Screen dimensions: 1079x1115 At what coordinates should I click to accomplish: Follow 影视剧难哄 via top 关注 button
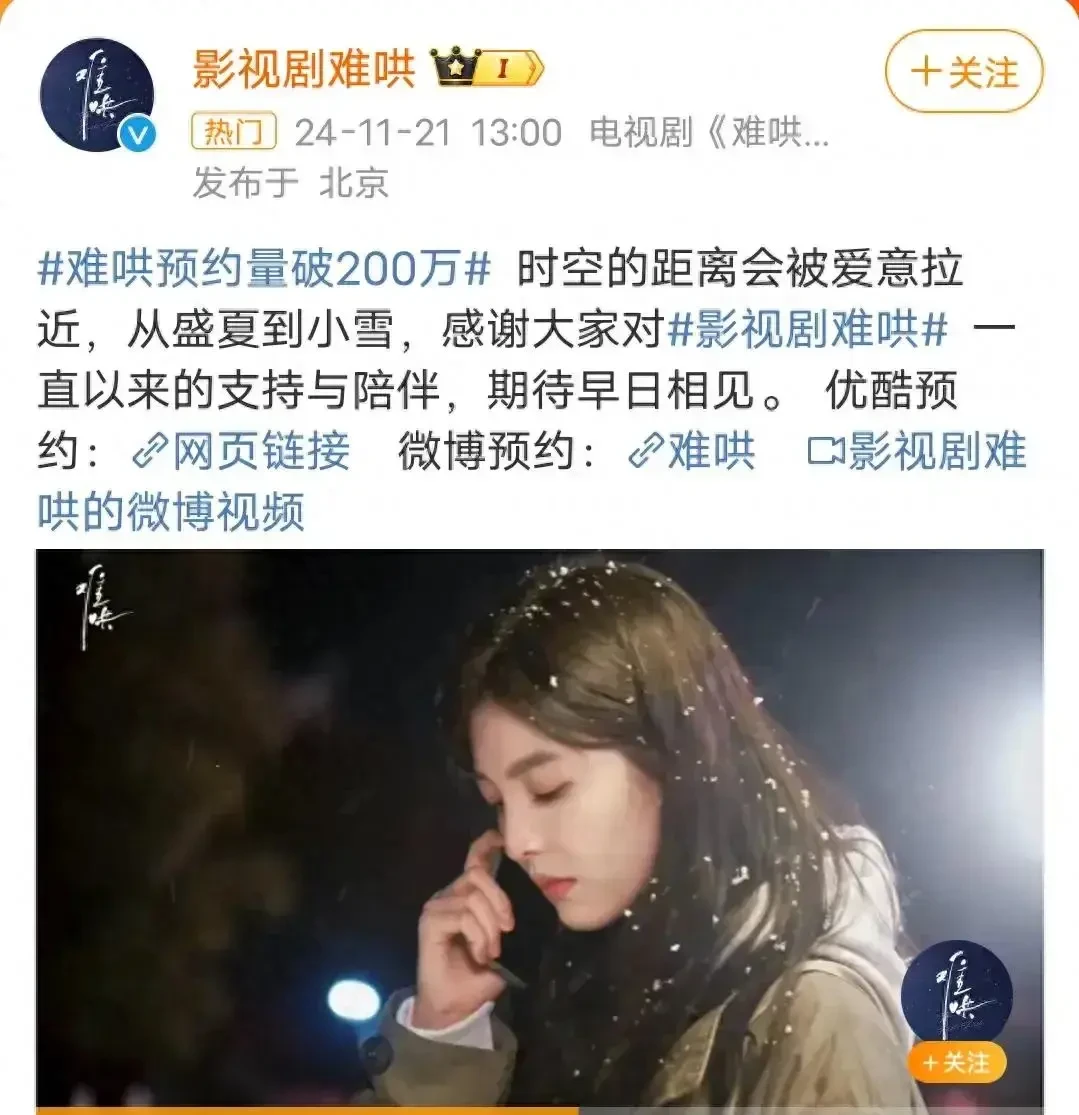tap(964, 71)
